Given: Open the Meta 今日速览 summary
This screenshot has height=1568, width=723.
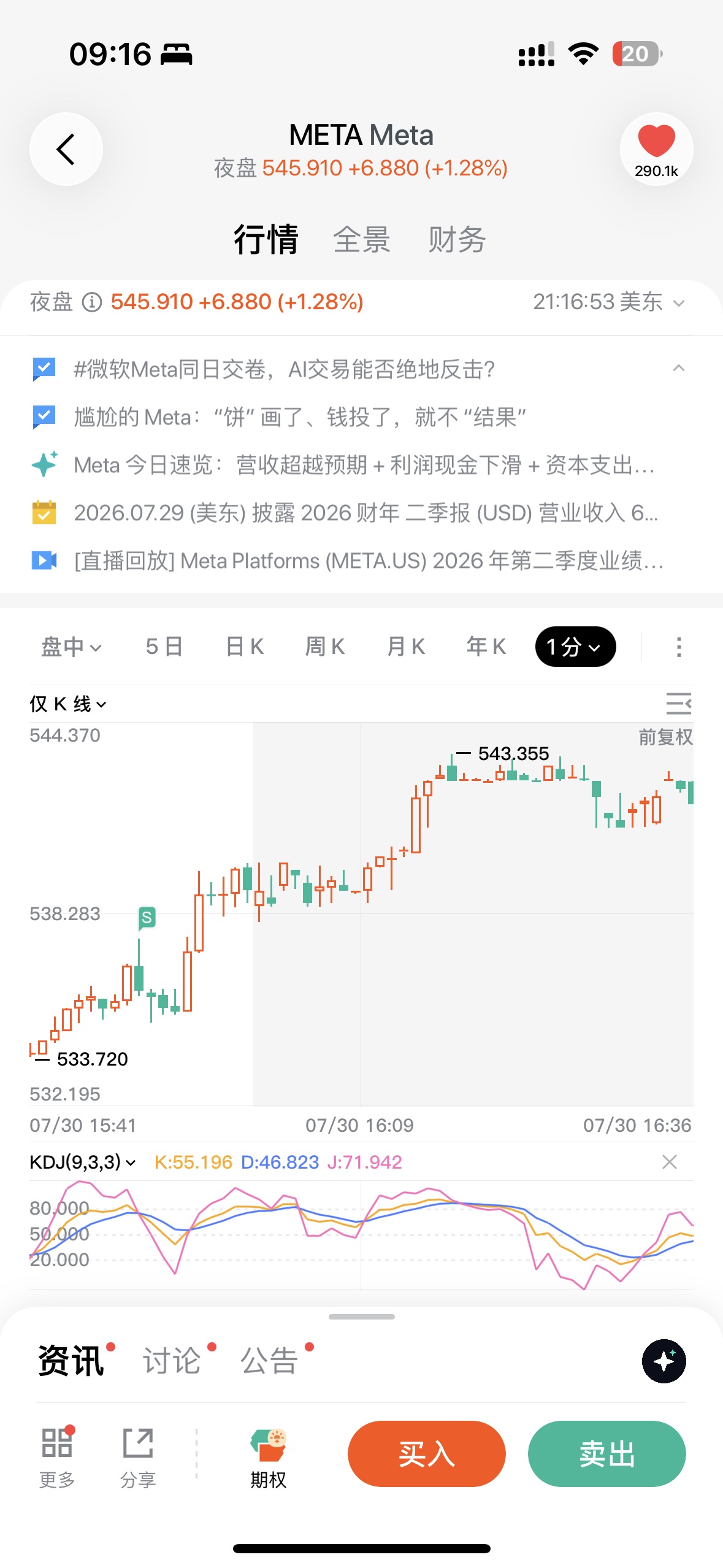Looking at the screenshot, I should coord(364,465).
